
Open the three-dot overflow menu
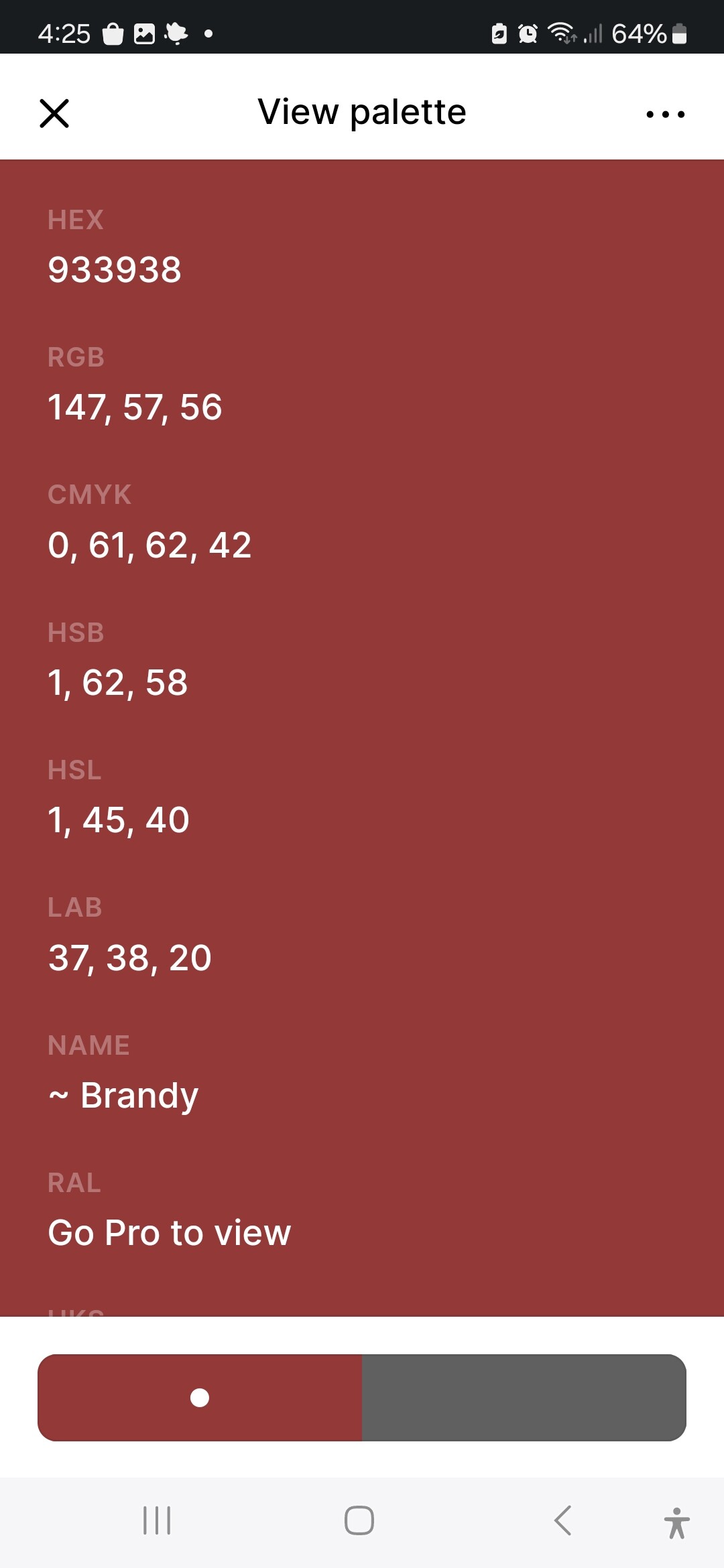(x=665, y=114)
